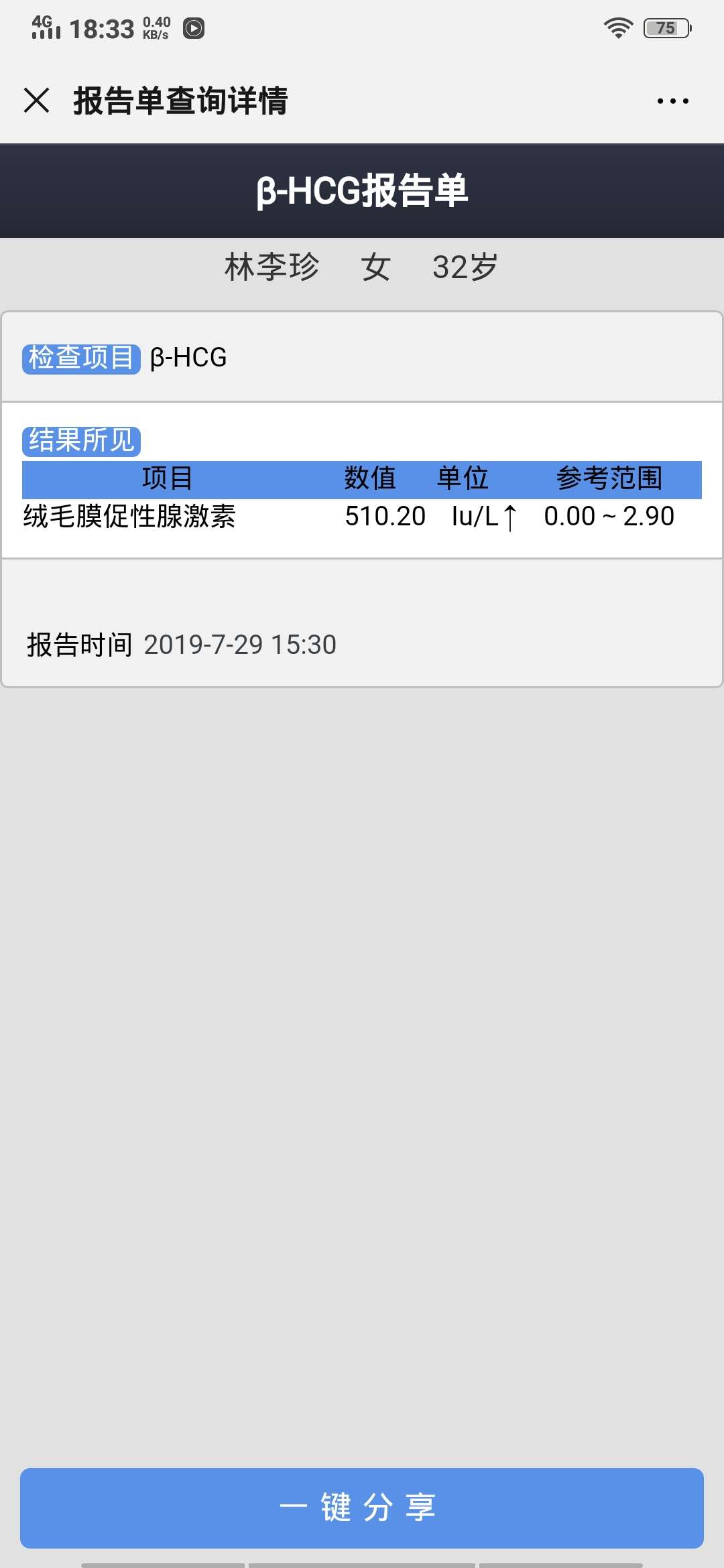This screenshot has width=724, height=1568.
Task: Tap the media play icon in status bar
Action: pyautogui.click(x=194, y=28)
